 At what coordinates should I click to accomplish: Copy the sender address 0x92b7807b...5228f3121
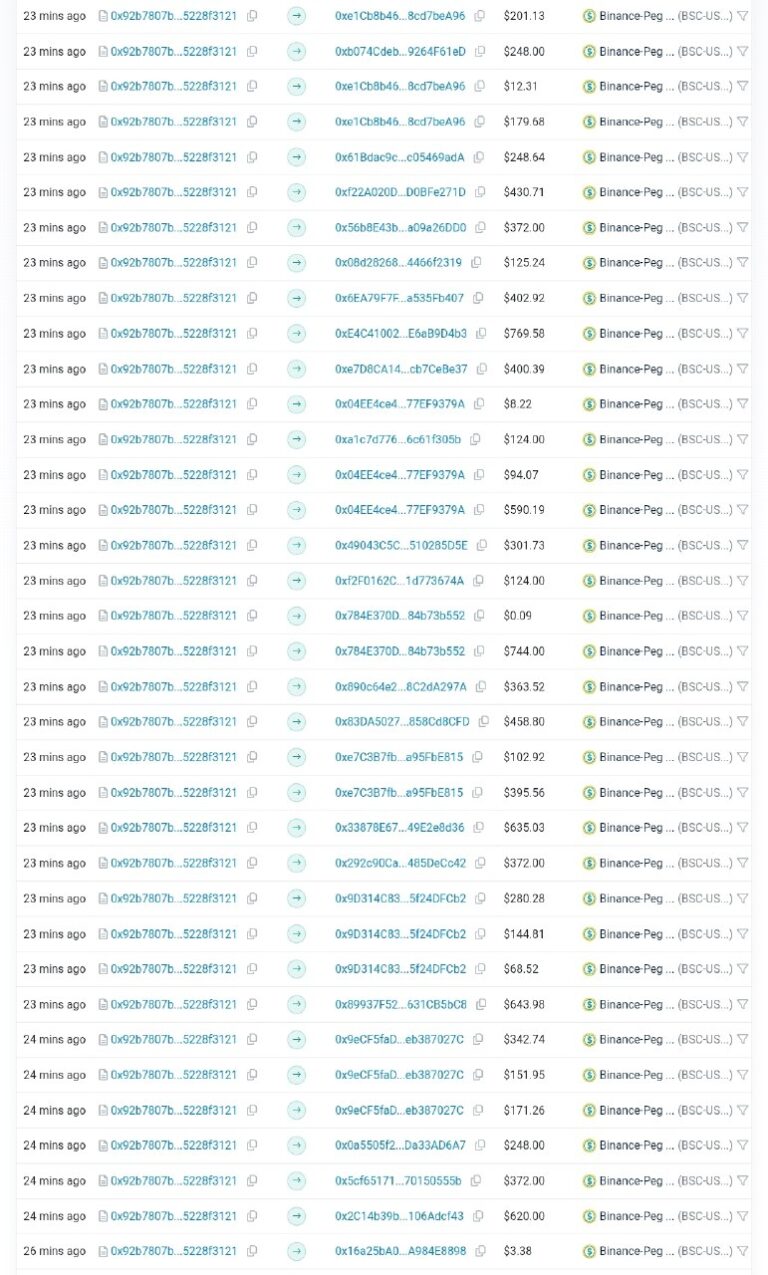click(252, 15)
